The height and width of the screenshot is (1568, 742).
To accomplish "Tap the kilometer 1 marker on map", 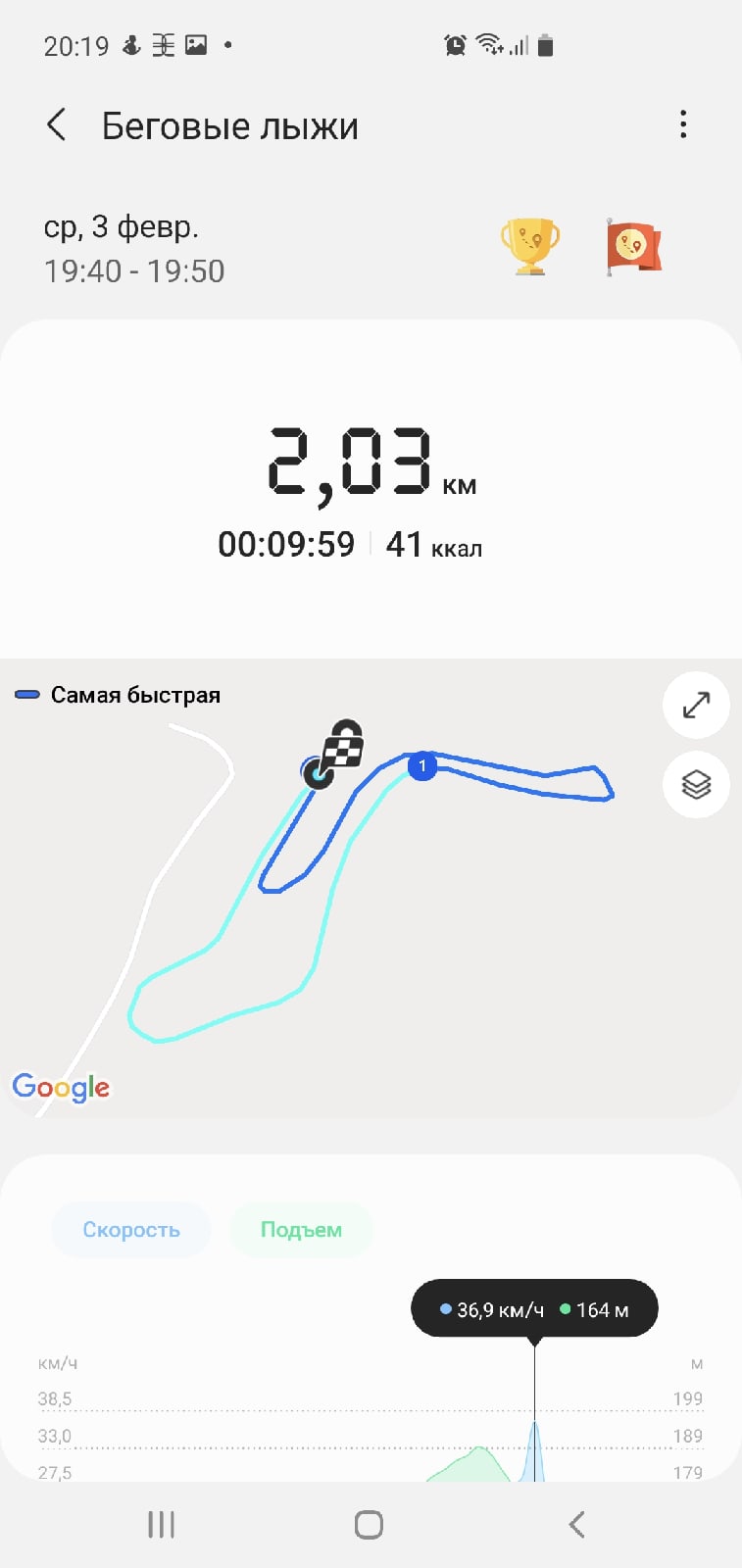I will tap(422, 765).
